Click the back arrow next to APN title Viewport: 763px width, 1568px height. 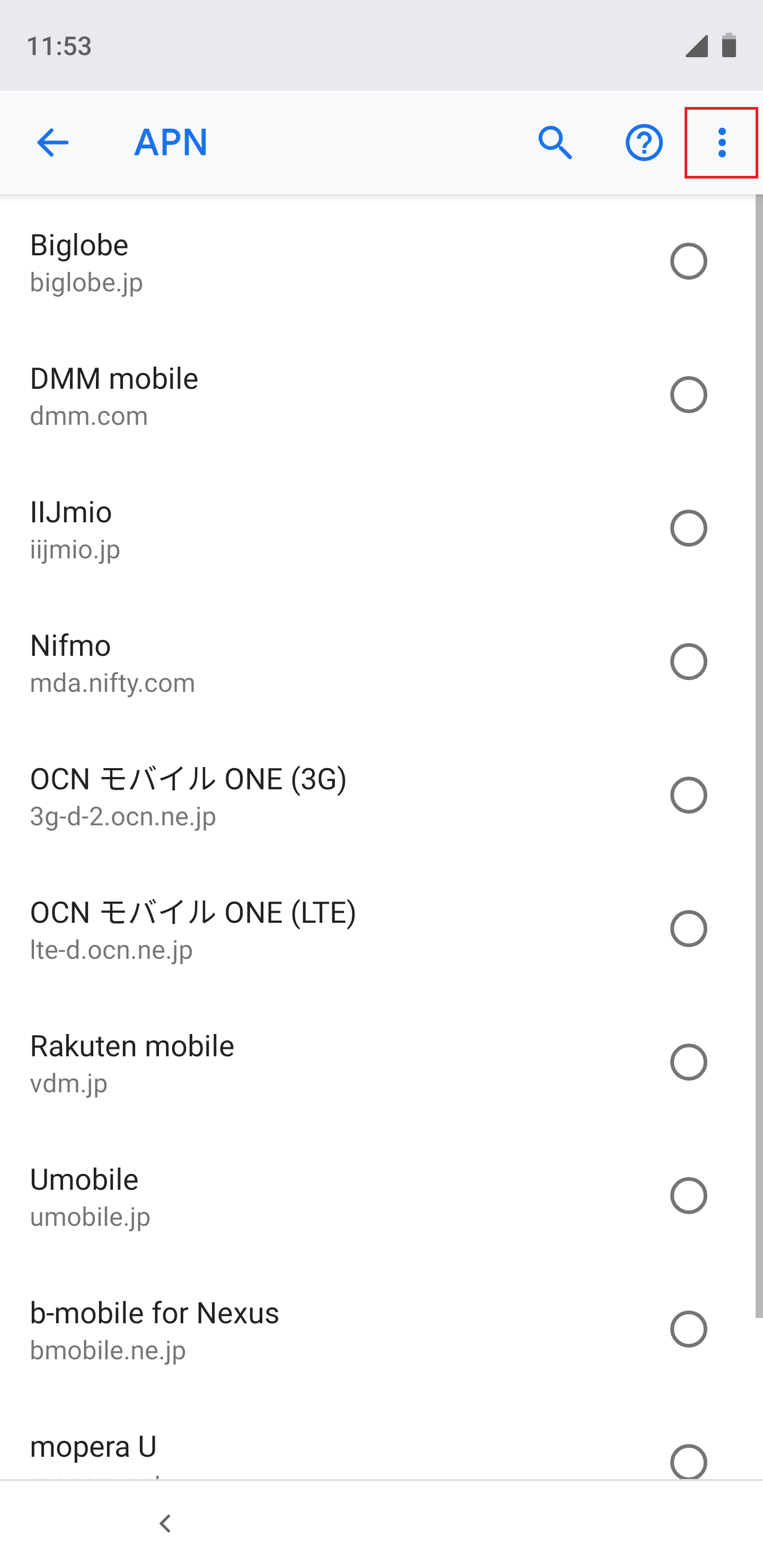[51, 142]
